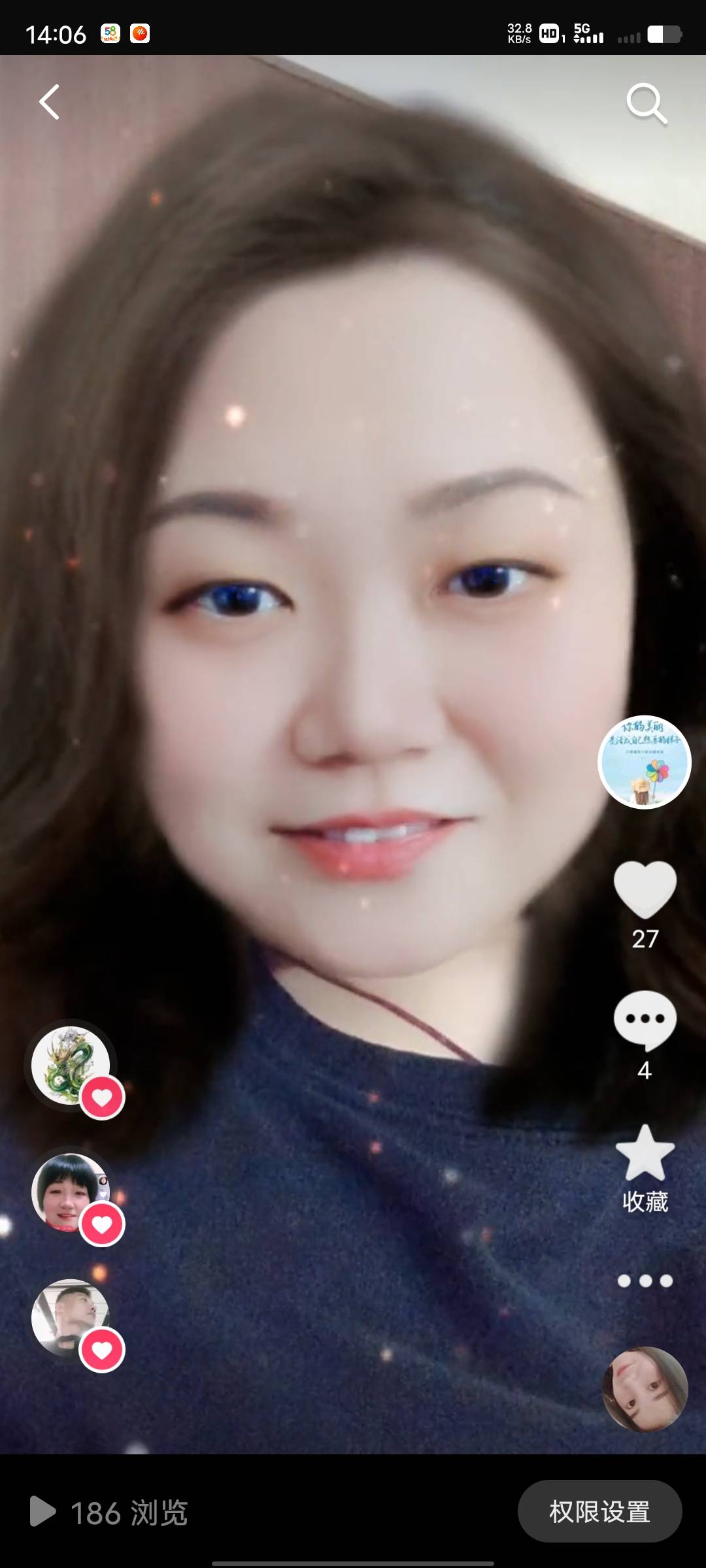Screen dimensions: 706x1568
Task: Open the rotating music disc avatar
Action: (645, 1389)
